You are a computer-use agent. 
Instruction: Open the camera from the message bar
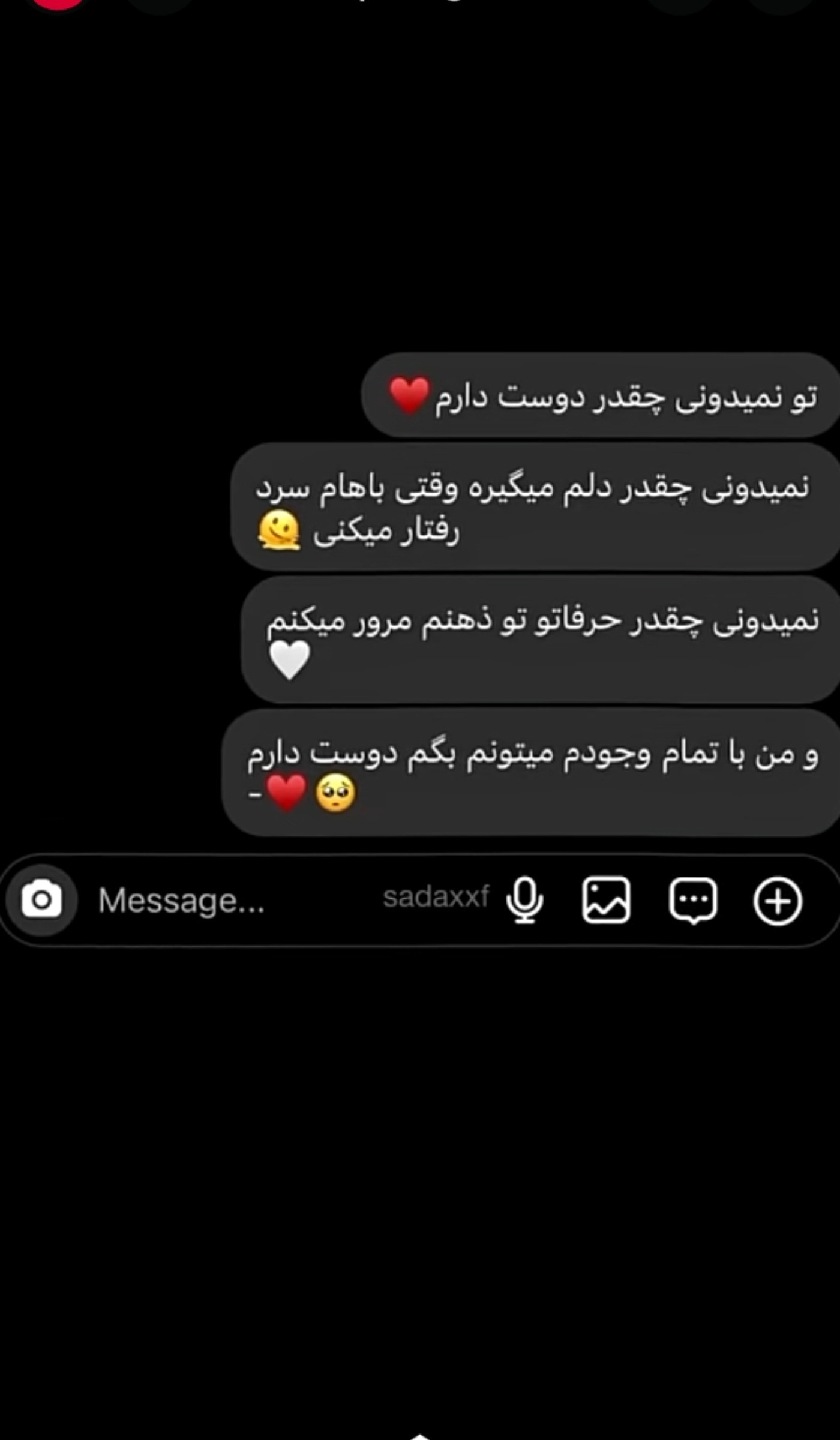point(41,900)
